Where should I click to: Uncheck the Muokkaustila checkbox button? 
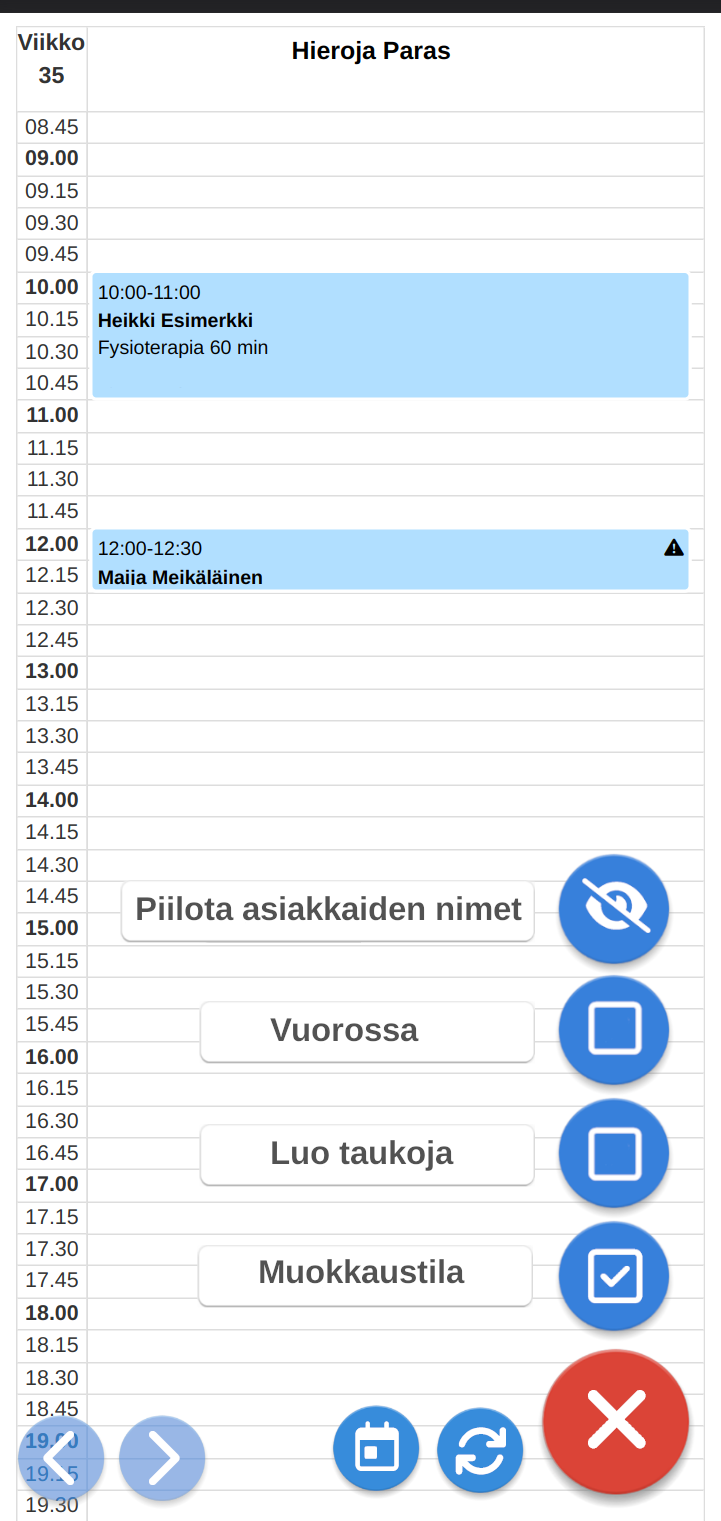(614, 1276)
